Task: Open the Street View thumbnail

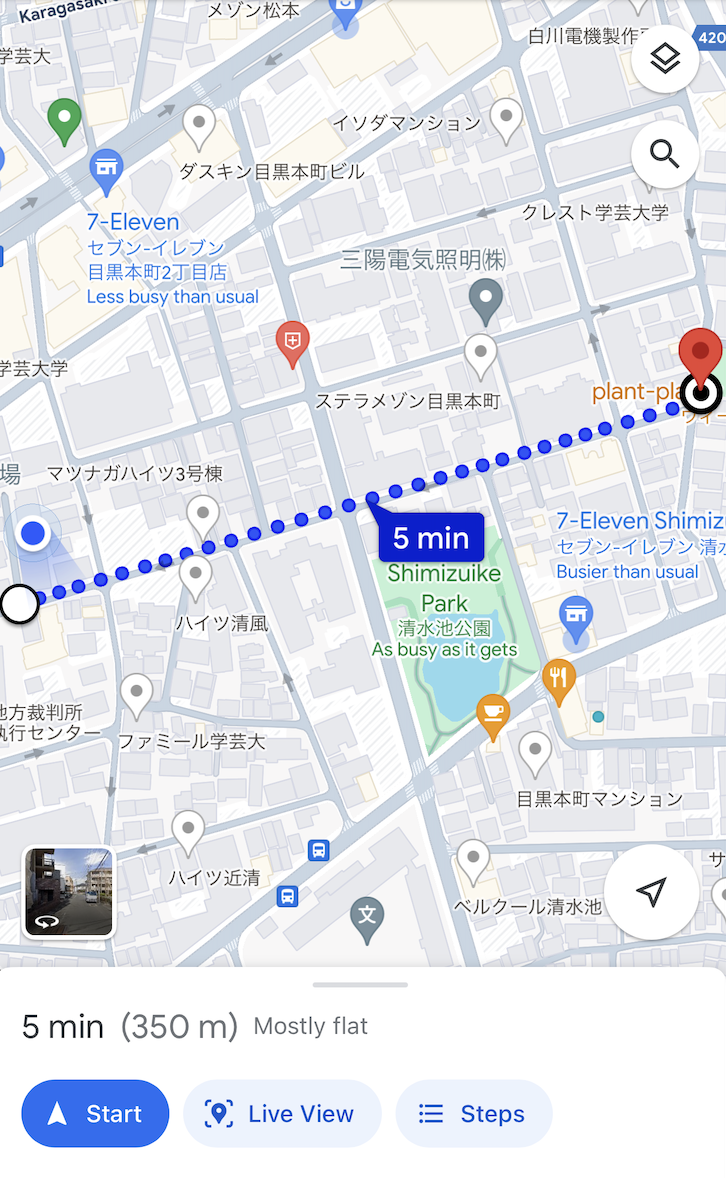Action: (69, 892)
